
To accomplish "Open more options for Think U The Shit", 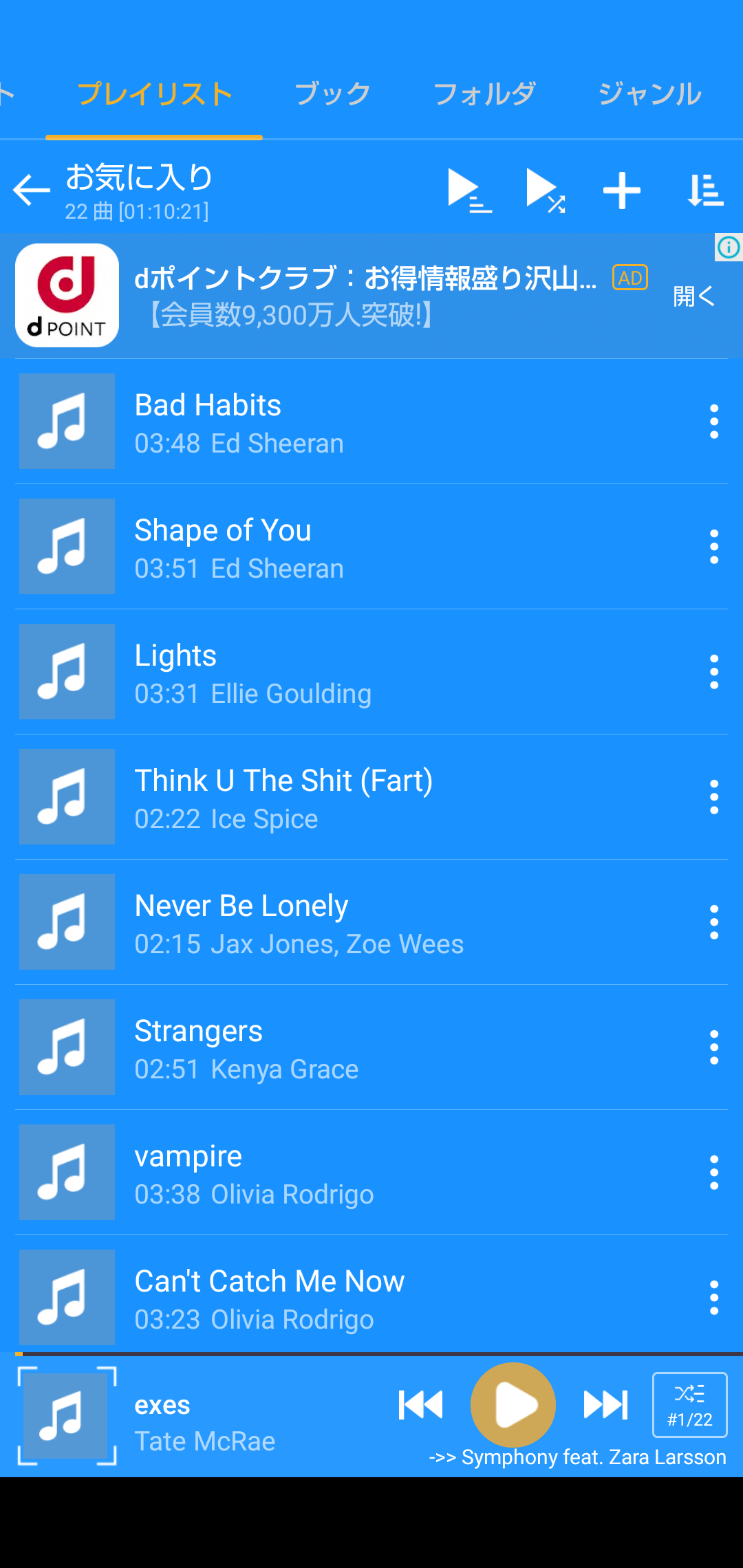I will [714, 797].
